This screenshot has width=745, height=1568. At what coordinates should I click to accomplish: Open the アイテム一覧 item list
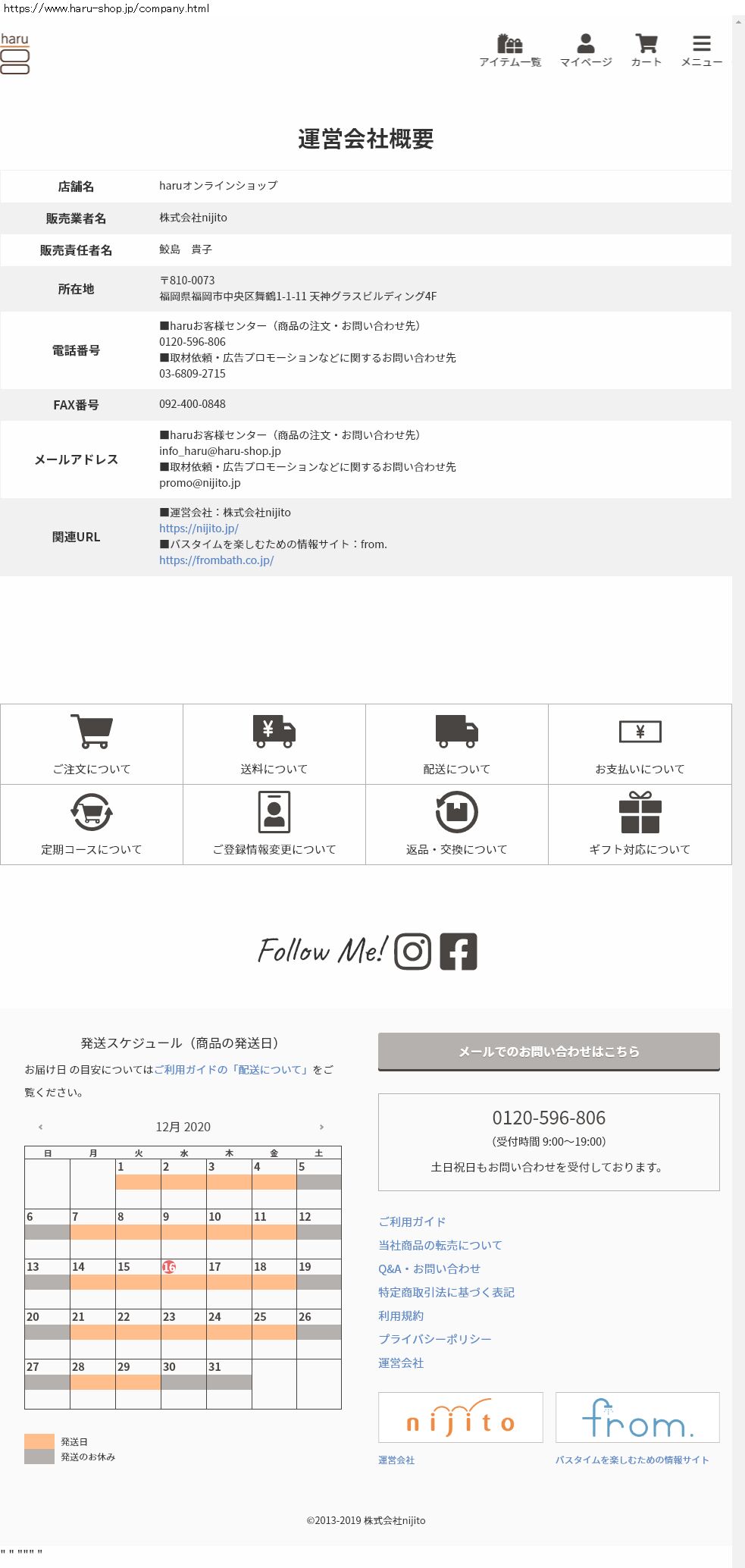click(x=509, y=50)
